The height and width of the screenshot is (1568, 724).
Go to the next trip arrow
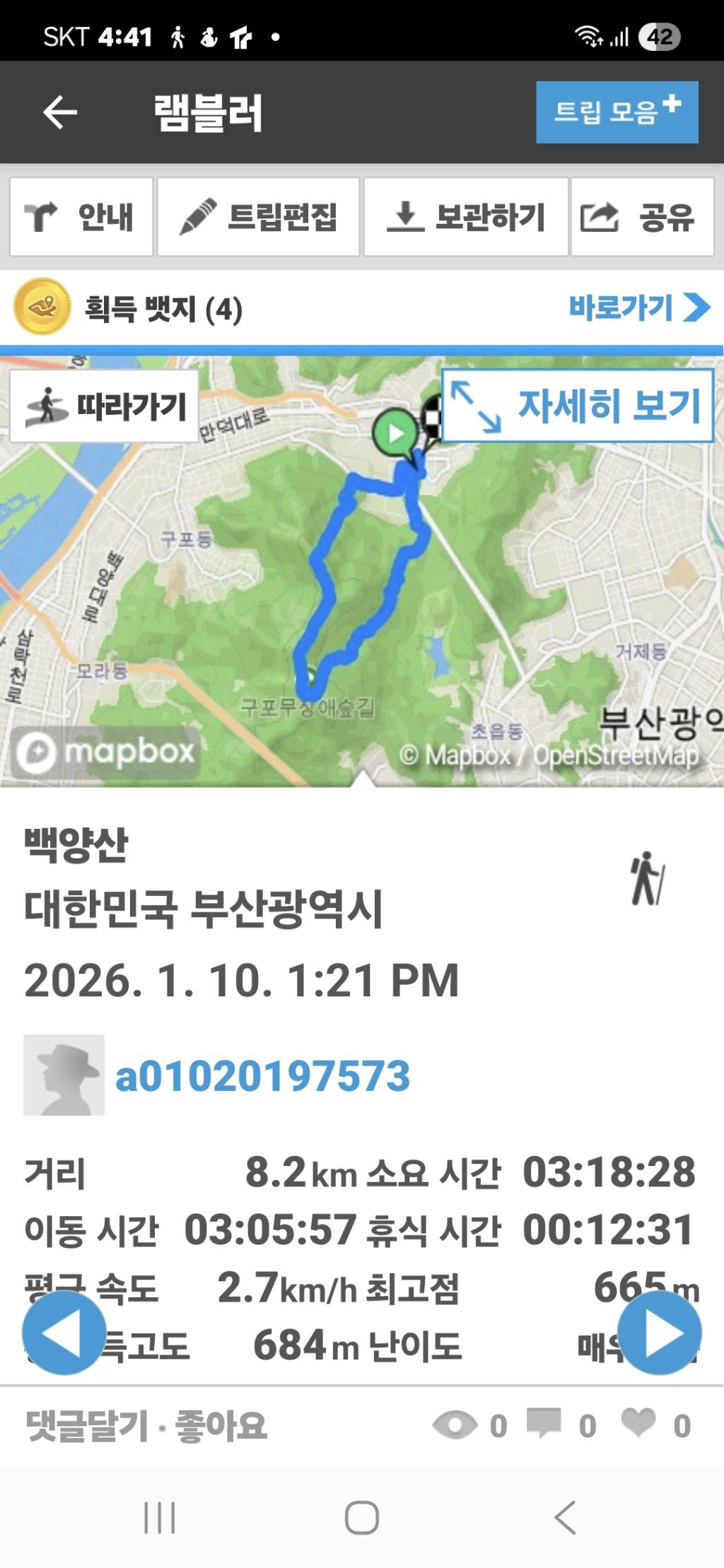659,1333
